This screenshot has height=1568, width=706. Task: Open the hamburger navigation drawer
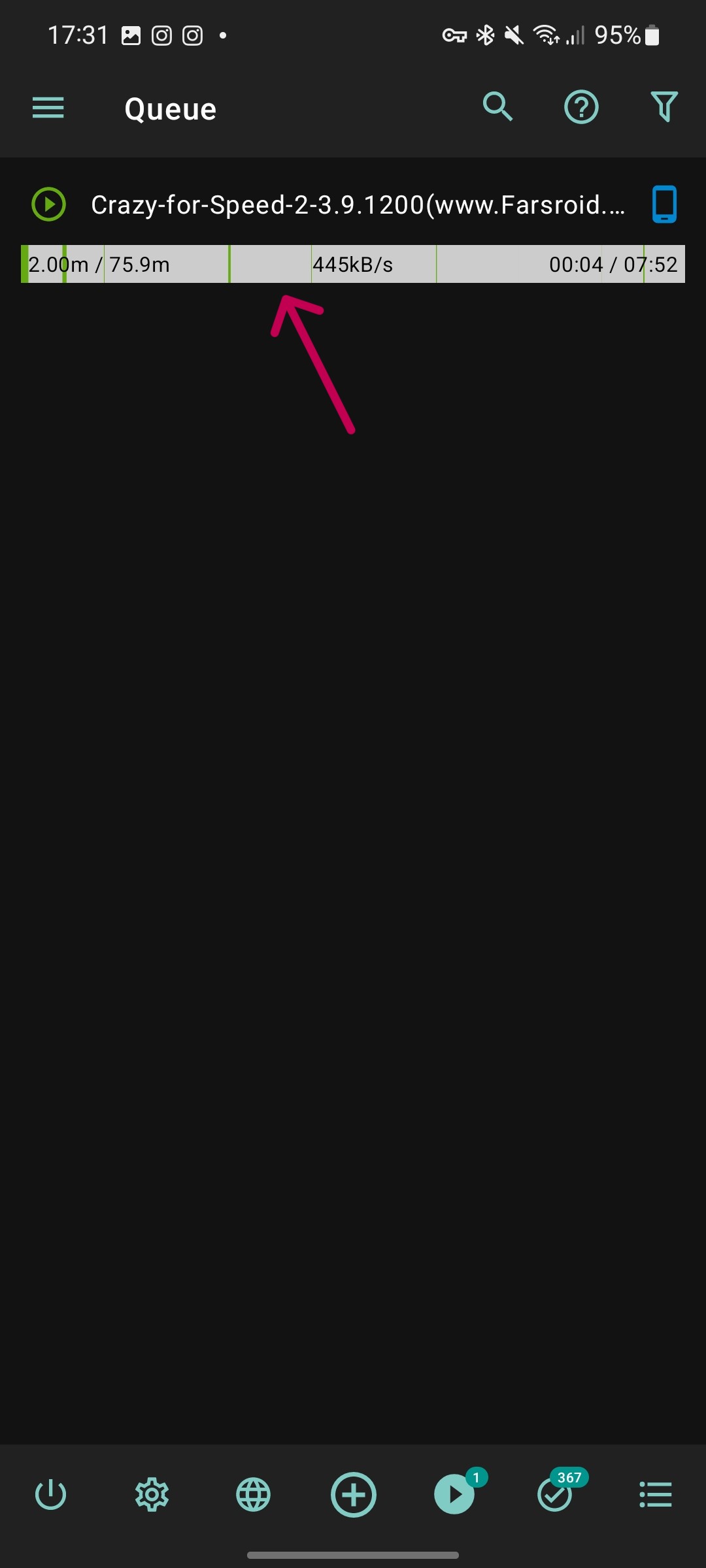[x=48, y=108]
